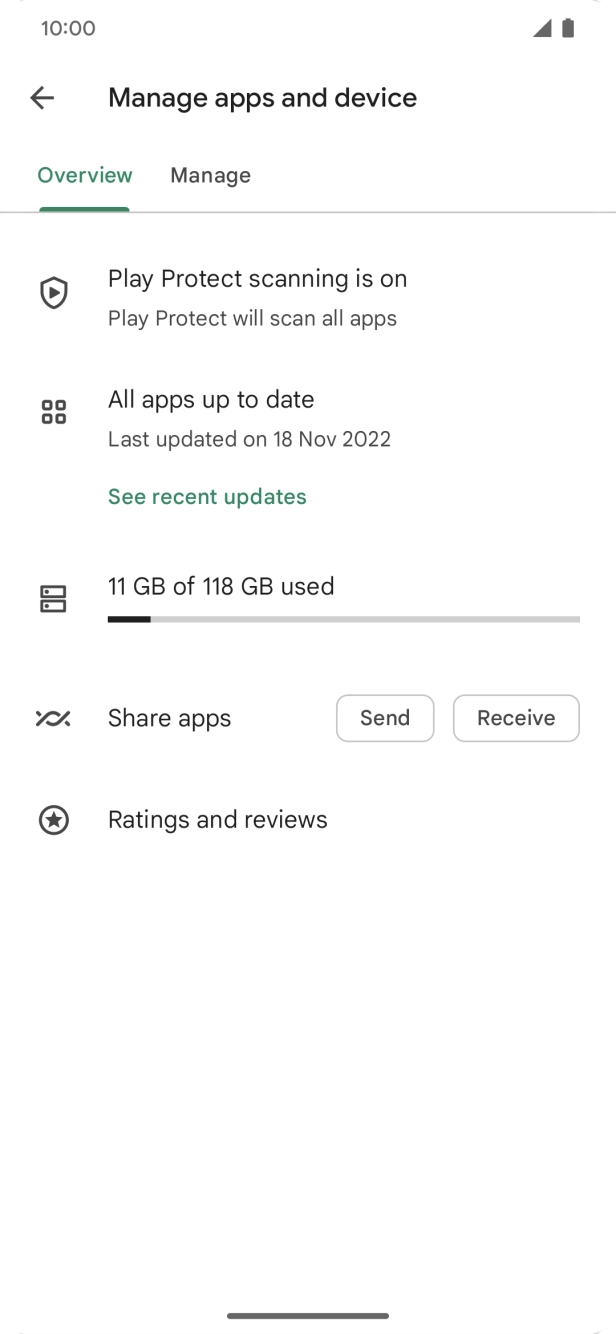Screen dimensions: 616x1334
Task: Tap Receive to get shared apps
Action: [x=516, y=718]
